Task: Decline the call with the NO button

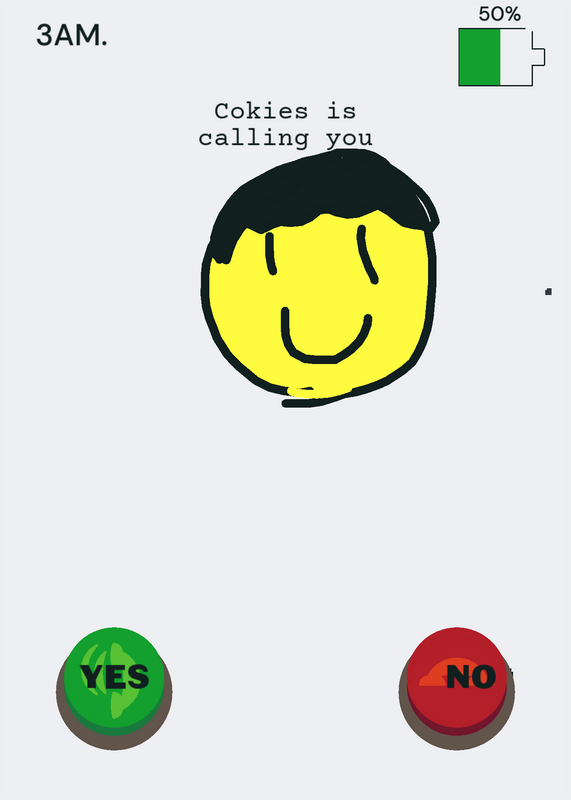Action: (x=457, y=684)
